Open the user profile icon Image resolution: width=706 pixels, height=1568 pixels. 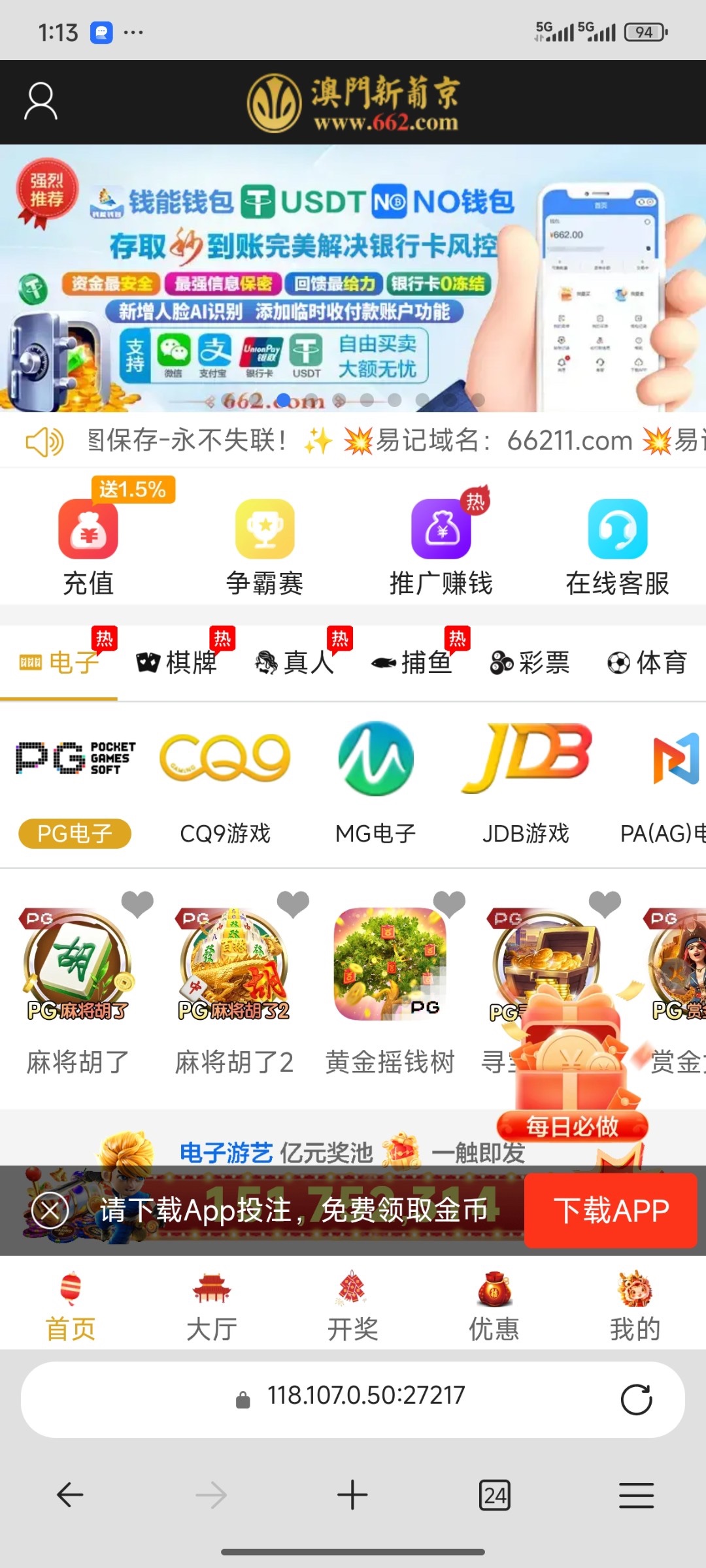click(41, 101)
